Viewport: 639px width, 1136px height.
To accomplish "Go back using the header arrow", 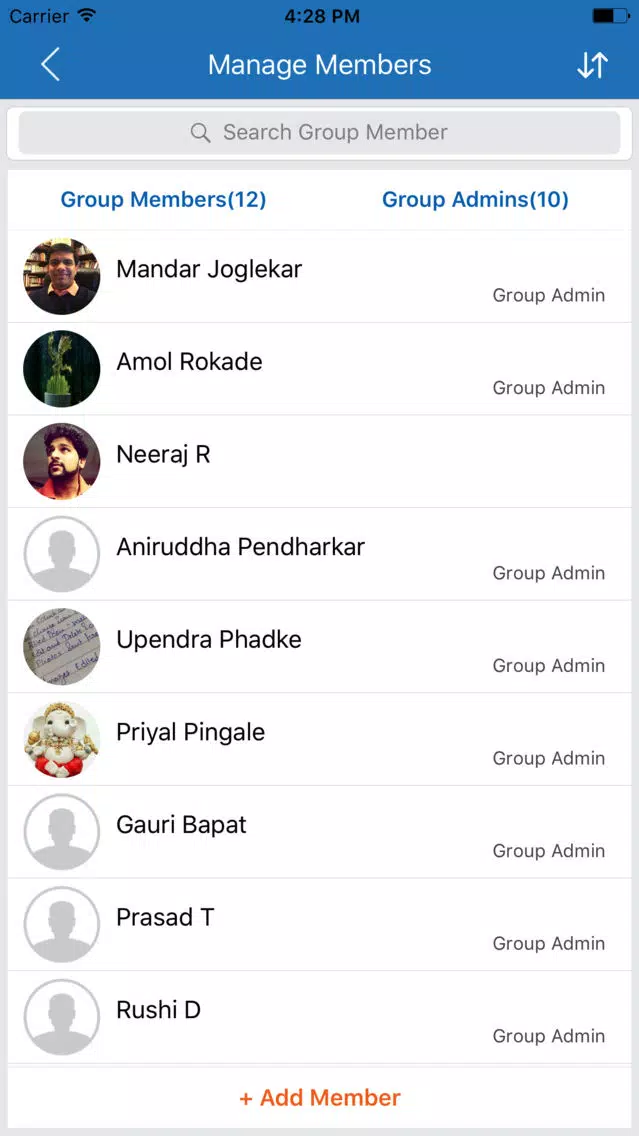I will coord(50,64).
